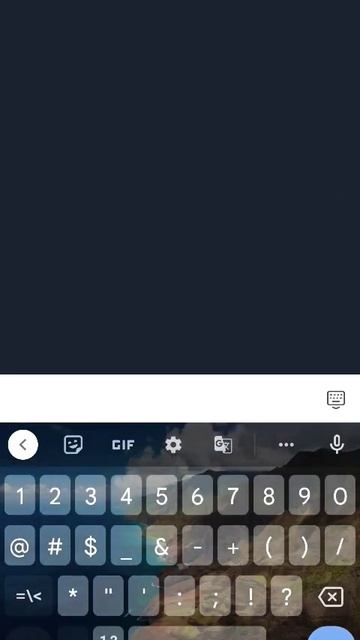Viewport: 360px width, 640px height.
Task: Type the @ symbol key
Action: [20, 546]
